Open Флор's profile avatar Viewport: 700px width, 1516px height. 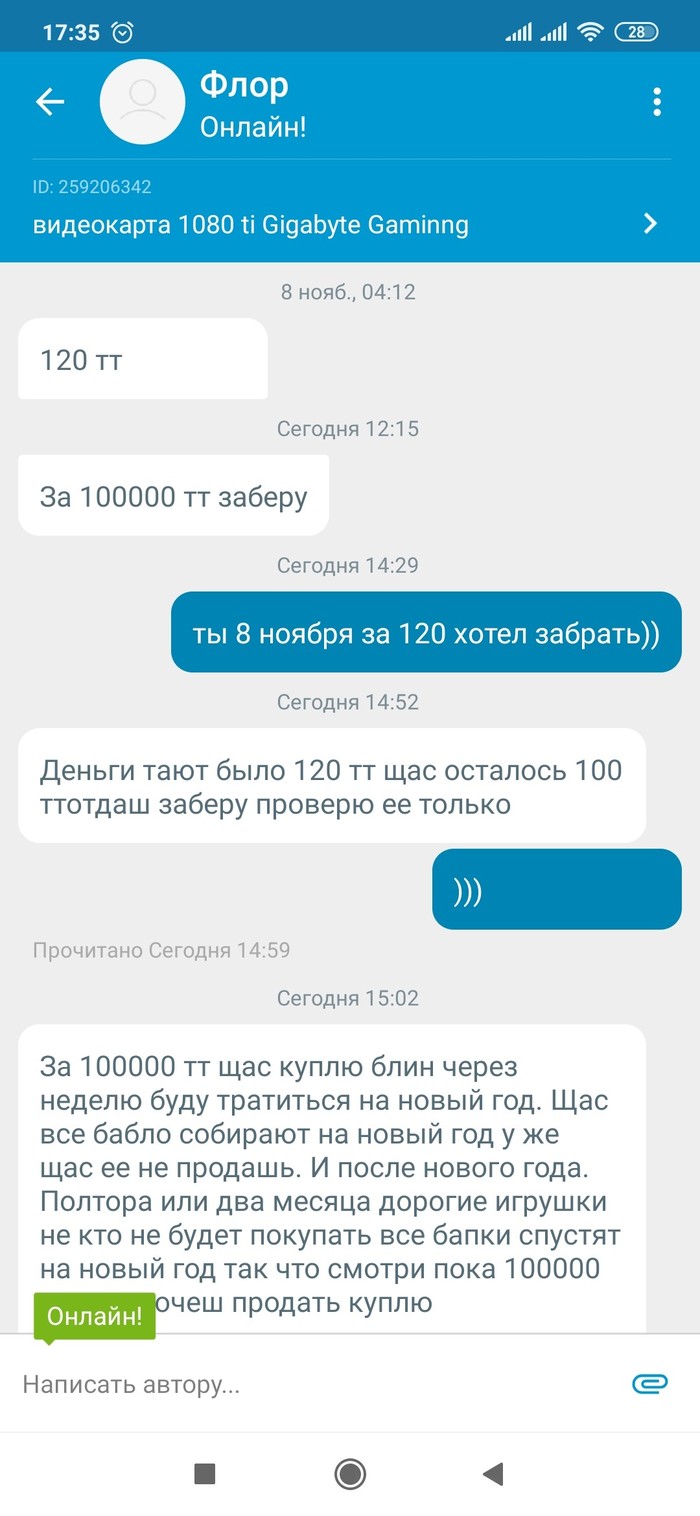[x=142, y=102]
